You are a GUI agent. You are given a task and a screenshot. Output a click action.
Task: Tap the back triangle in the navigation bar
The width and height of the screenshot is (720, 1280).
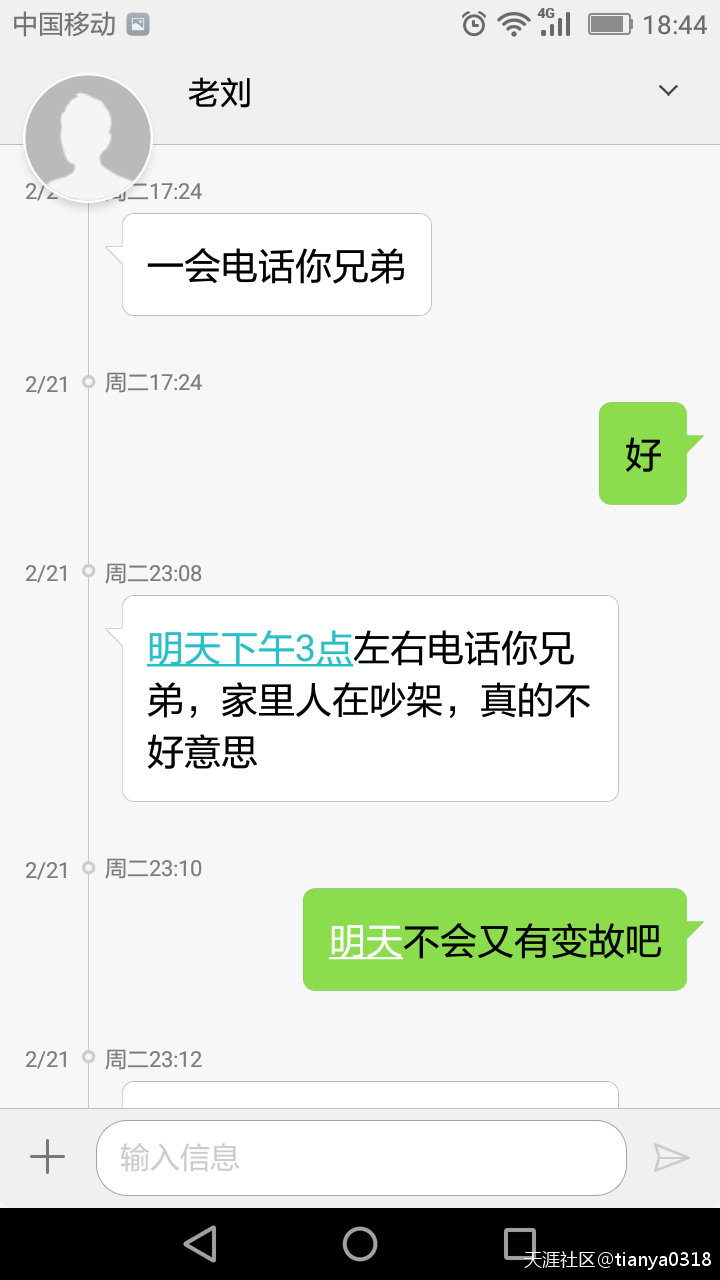pos(200,1243)
